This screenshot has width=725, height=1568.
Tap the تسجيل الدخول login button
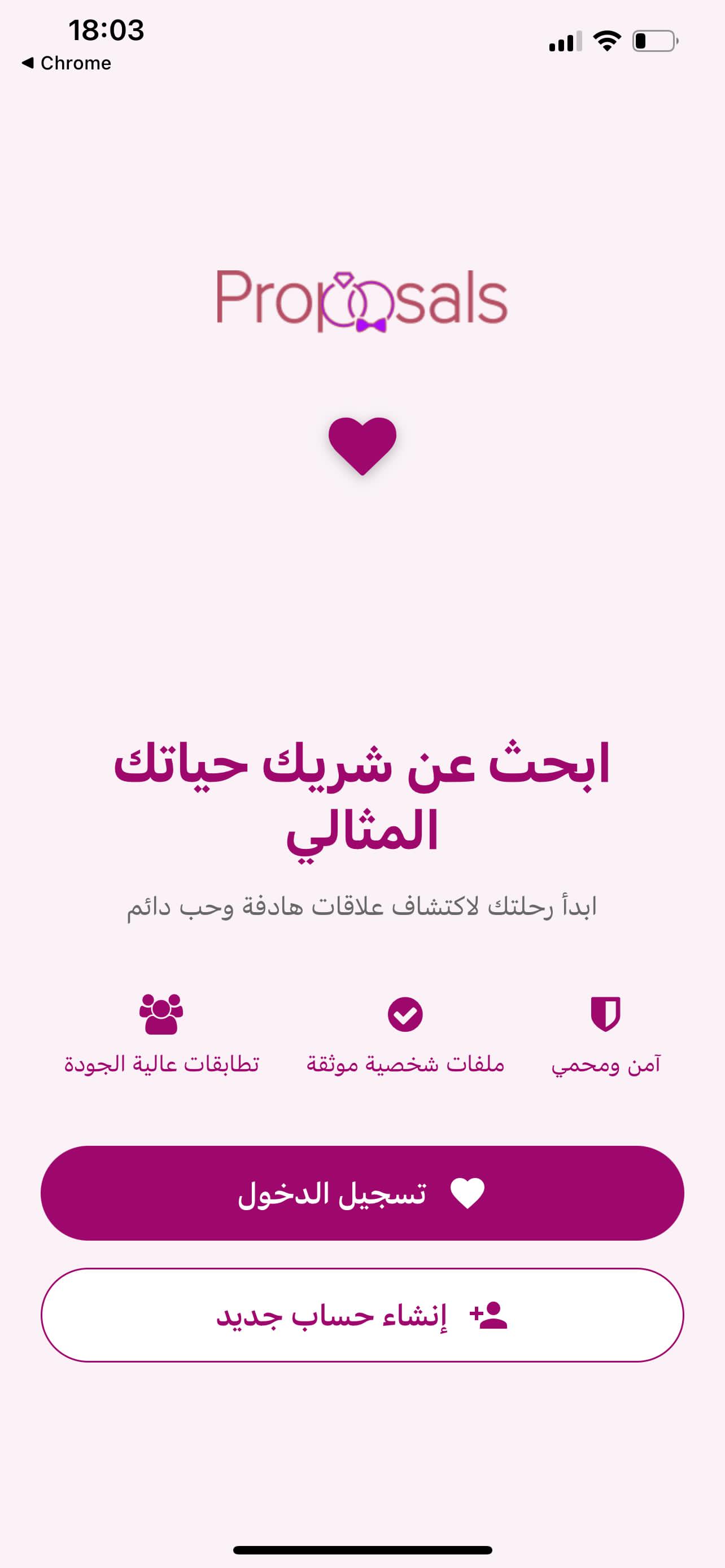[362, 1193]
